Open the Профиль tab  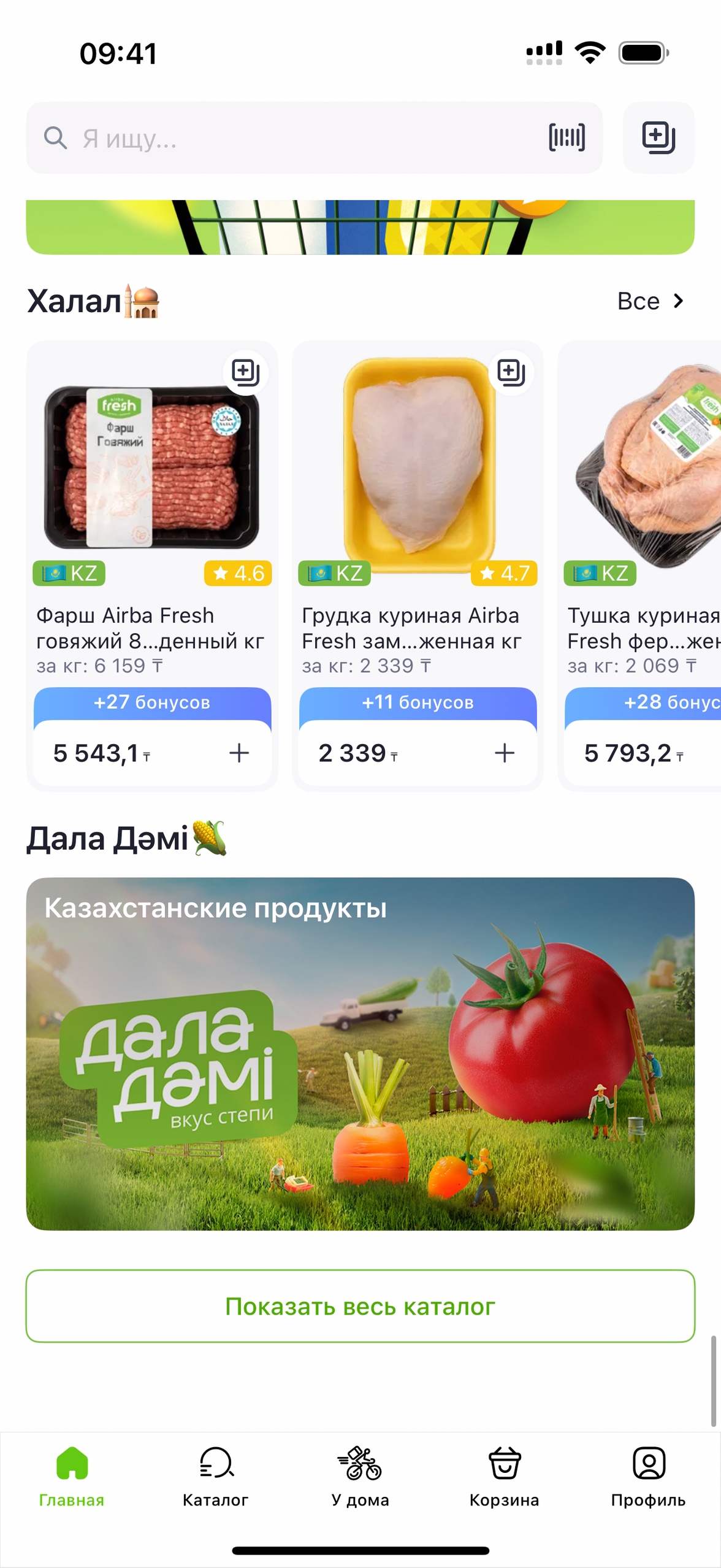[648, 1476]
